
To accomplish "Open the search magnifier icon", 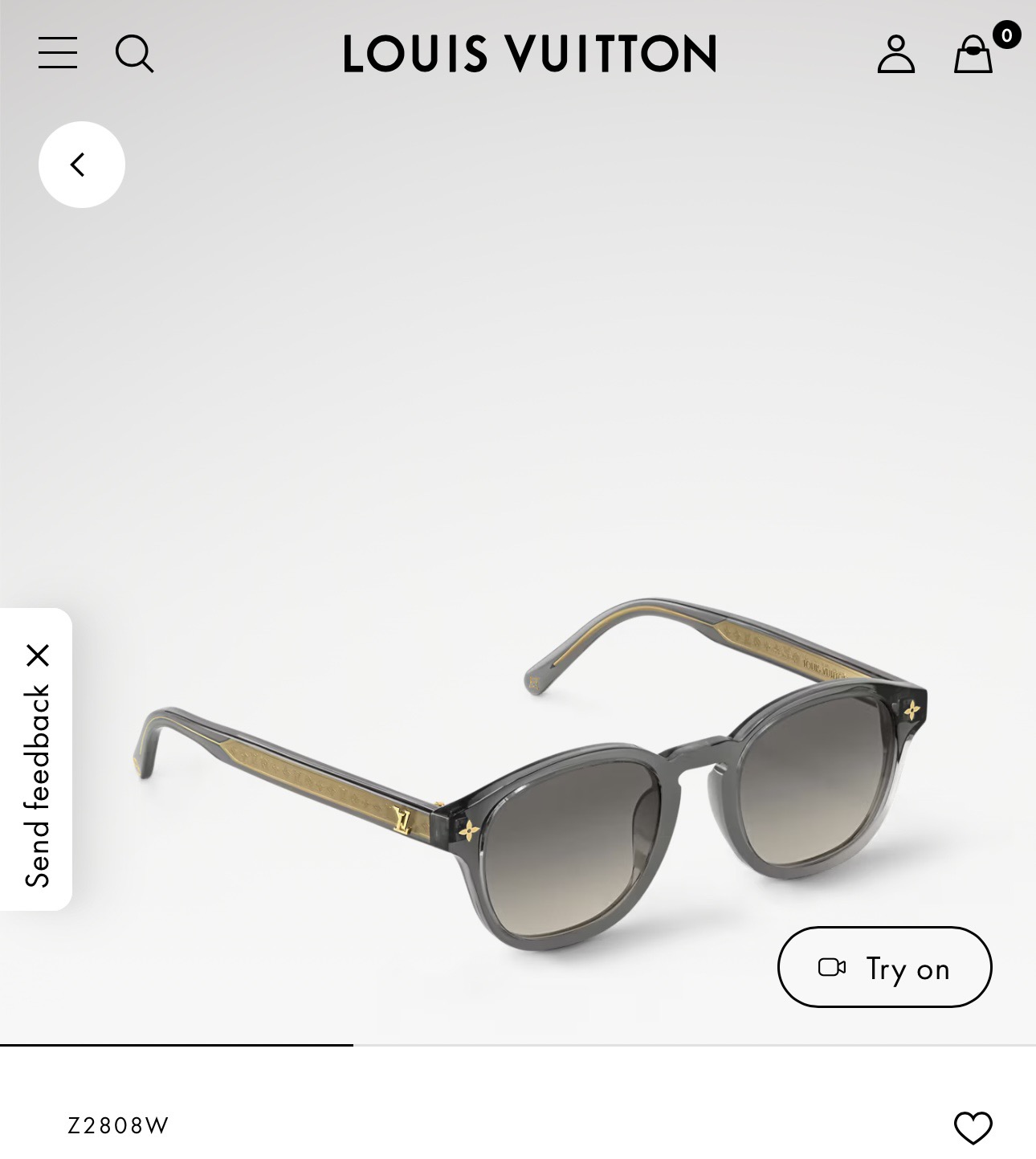I will click(134, 54).
